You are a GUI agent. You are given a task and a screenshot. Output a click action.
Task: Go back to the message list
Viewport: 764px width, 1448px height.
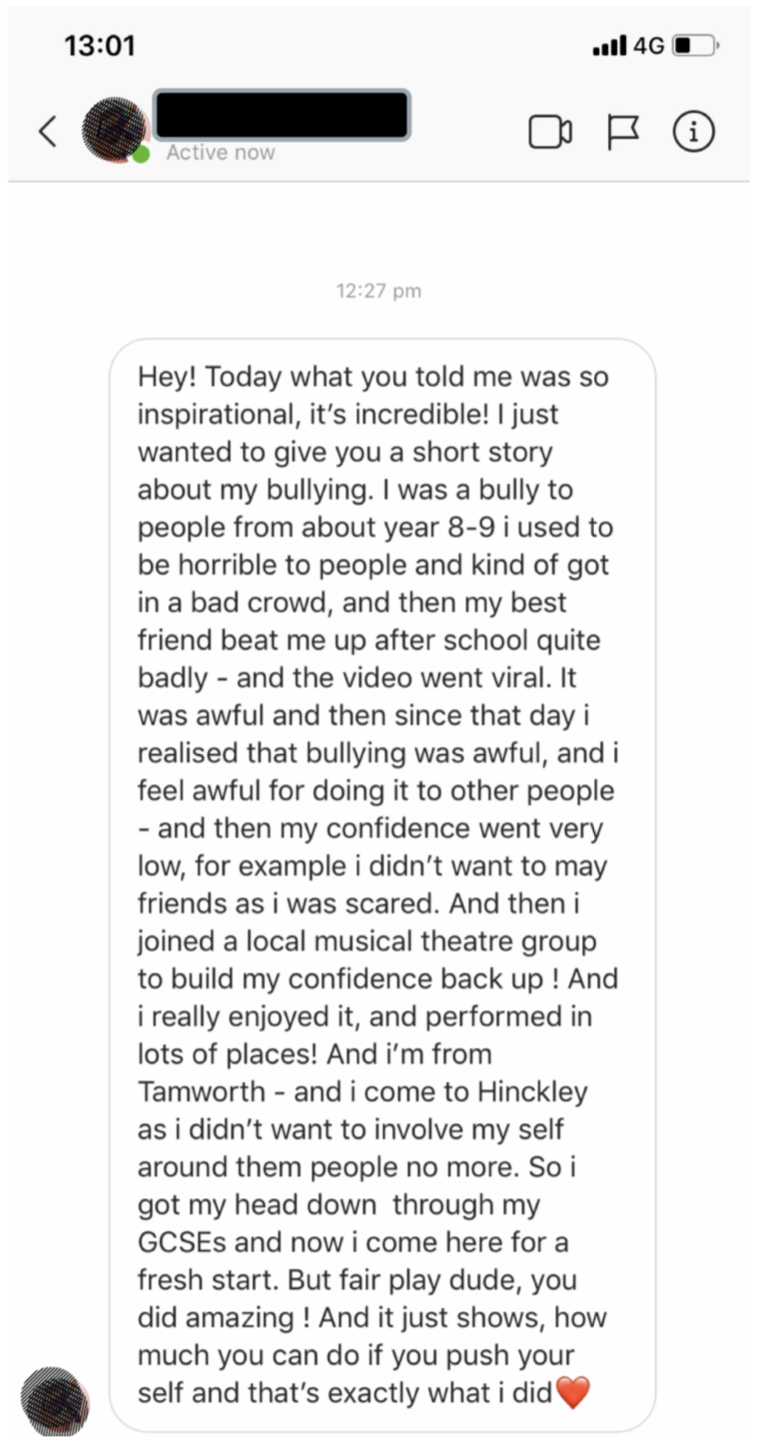point(47,131)
